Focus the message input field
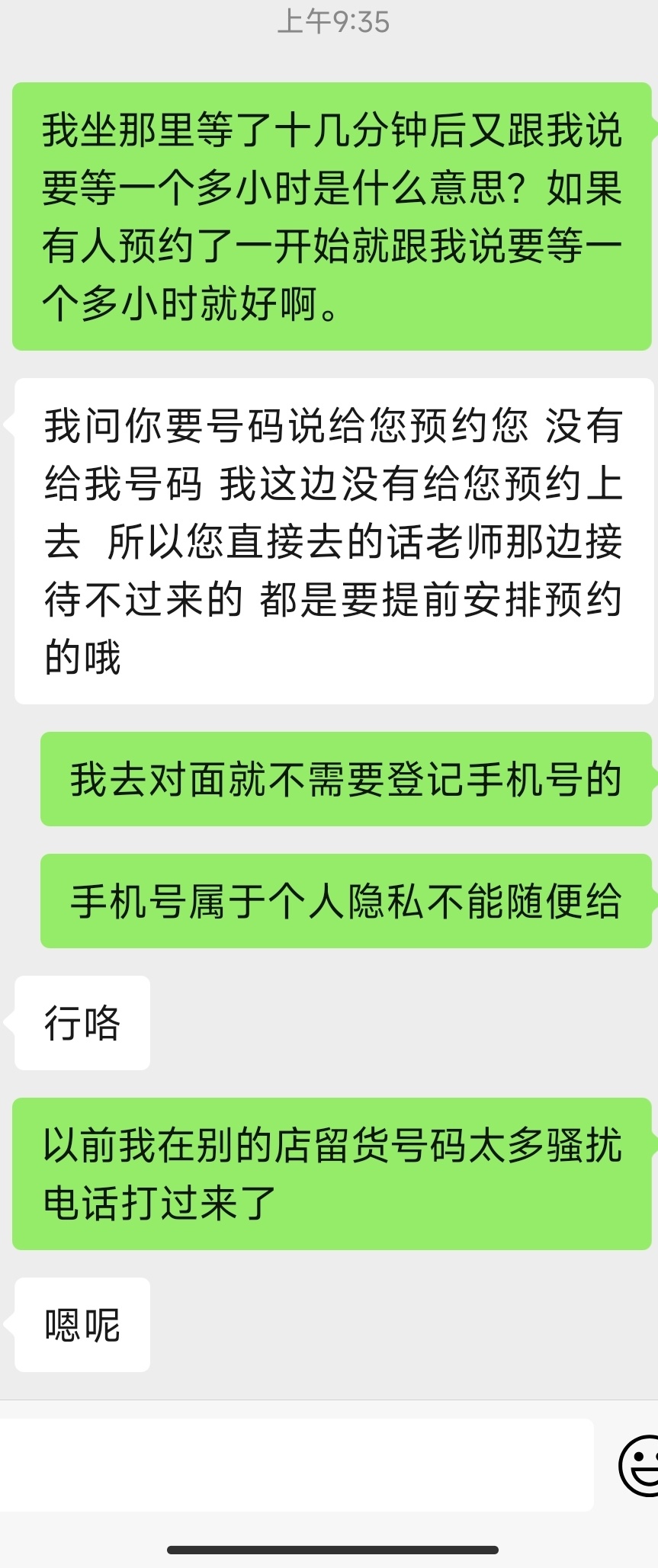Screen dimensions: 658x1568 [296, 1465]
